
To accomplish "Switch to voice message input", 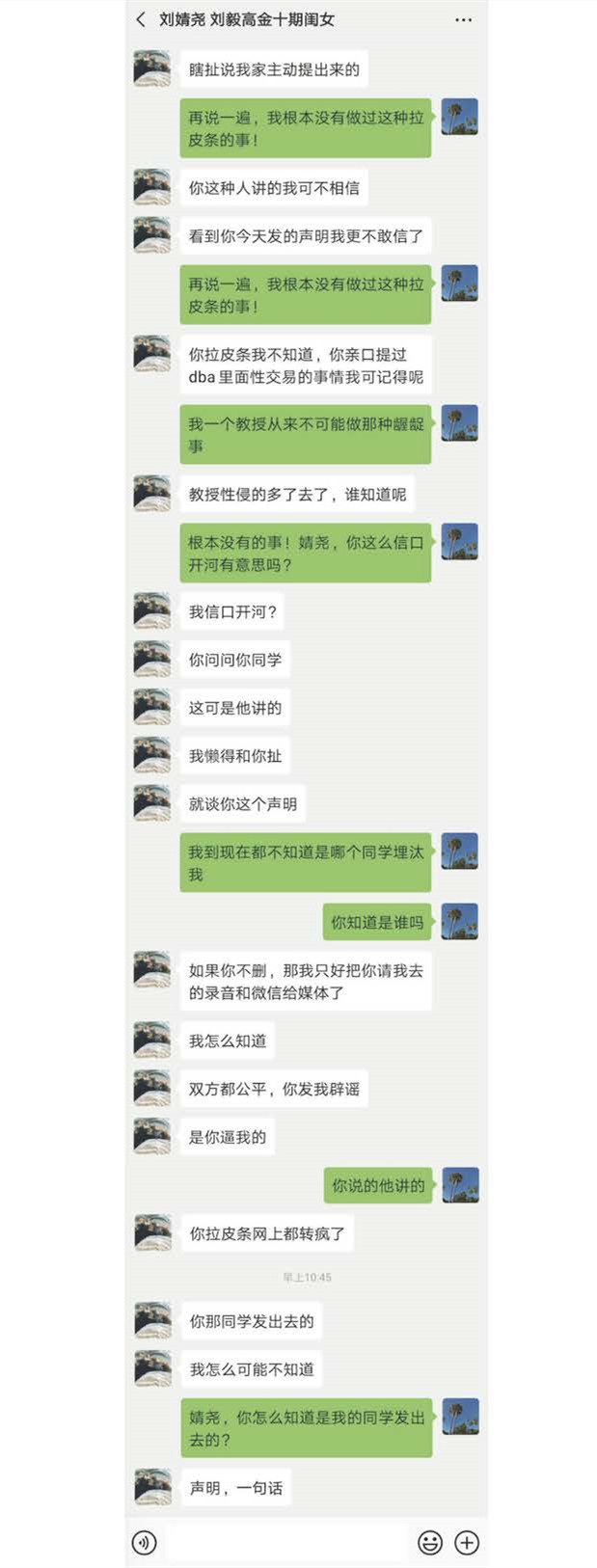I will pos(144,1542).
